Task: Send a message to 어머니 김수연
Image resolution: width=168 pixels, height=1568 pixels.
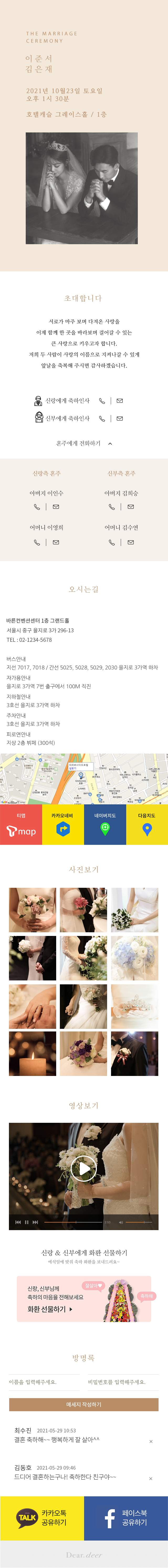Action: pyautogui.click(x=131, y=542)
